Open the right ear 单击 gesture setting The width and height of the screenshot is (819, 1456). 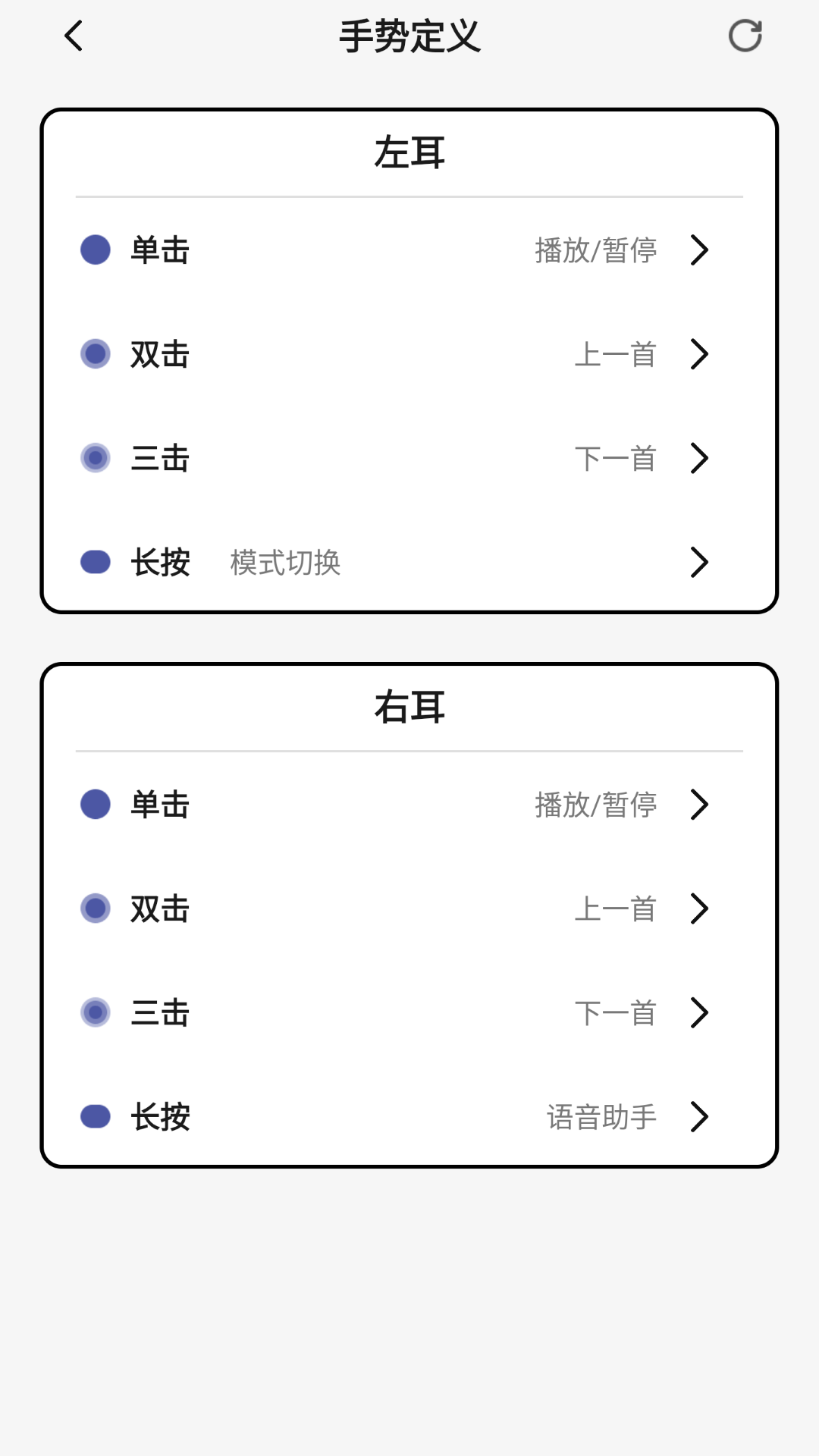[409, 805]
